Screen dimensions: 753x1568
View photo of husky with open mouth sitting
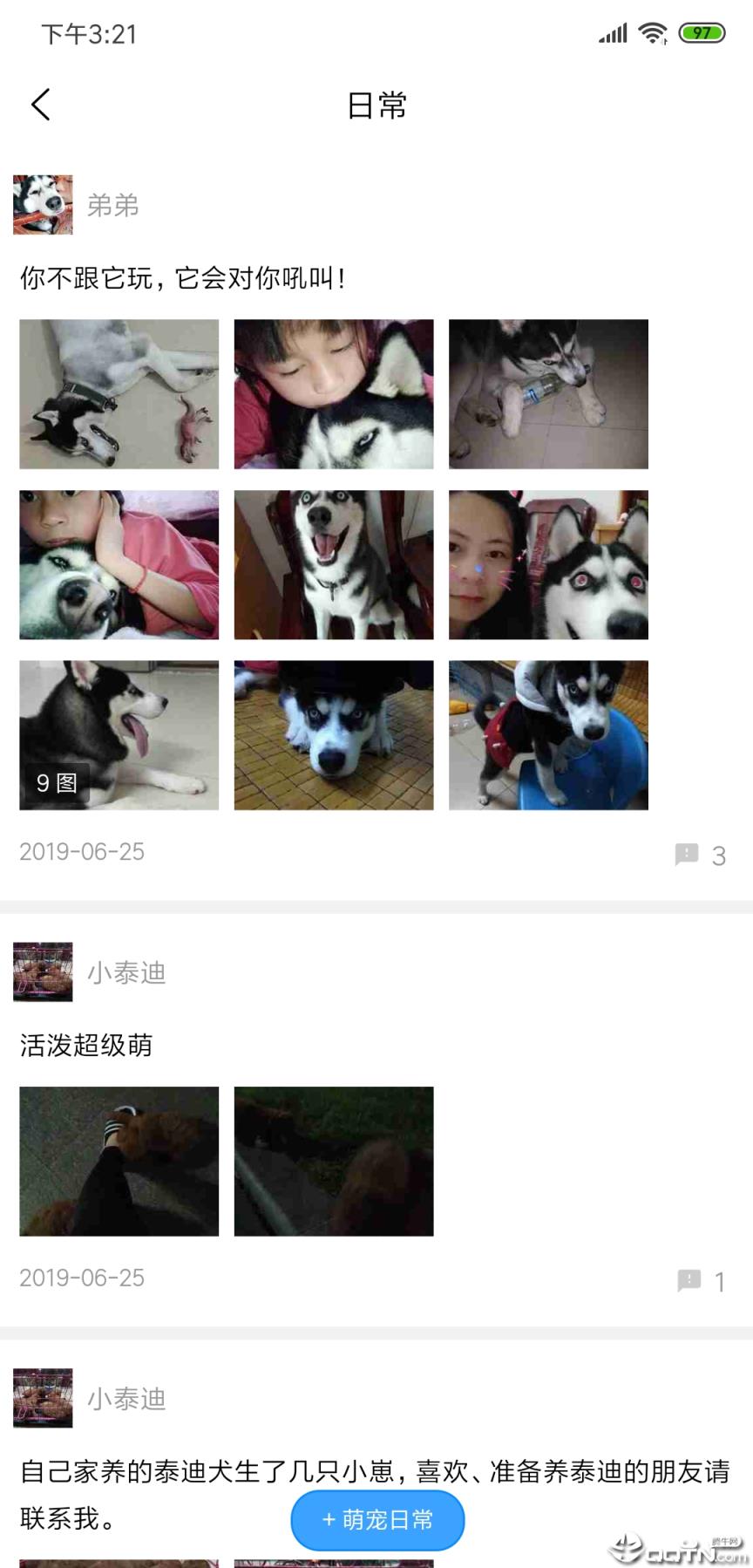[334, 564]
